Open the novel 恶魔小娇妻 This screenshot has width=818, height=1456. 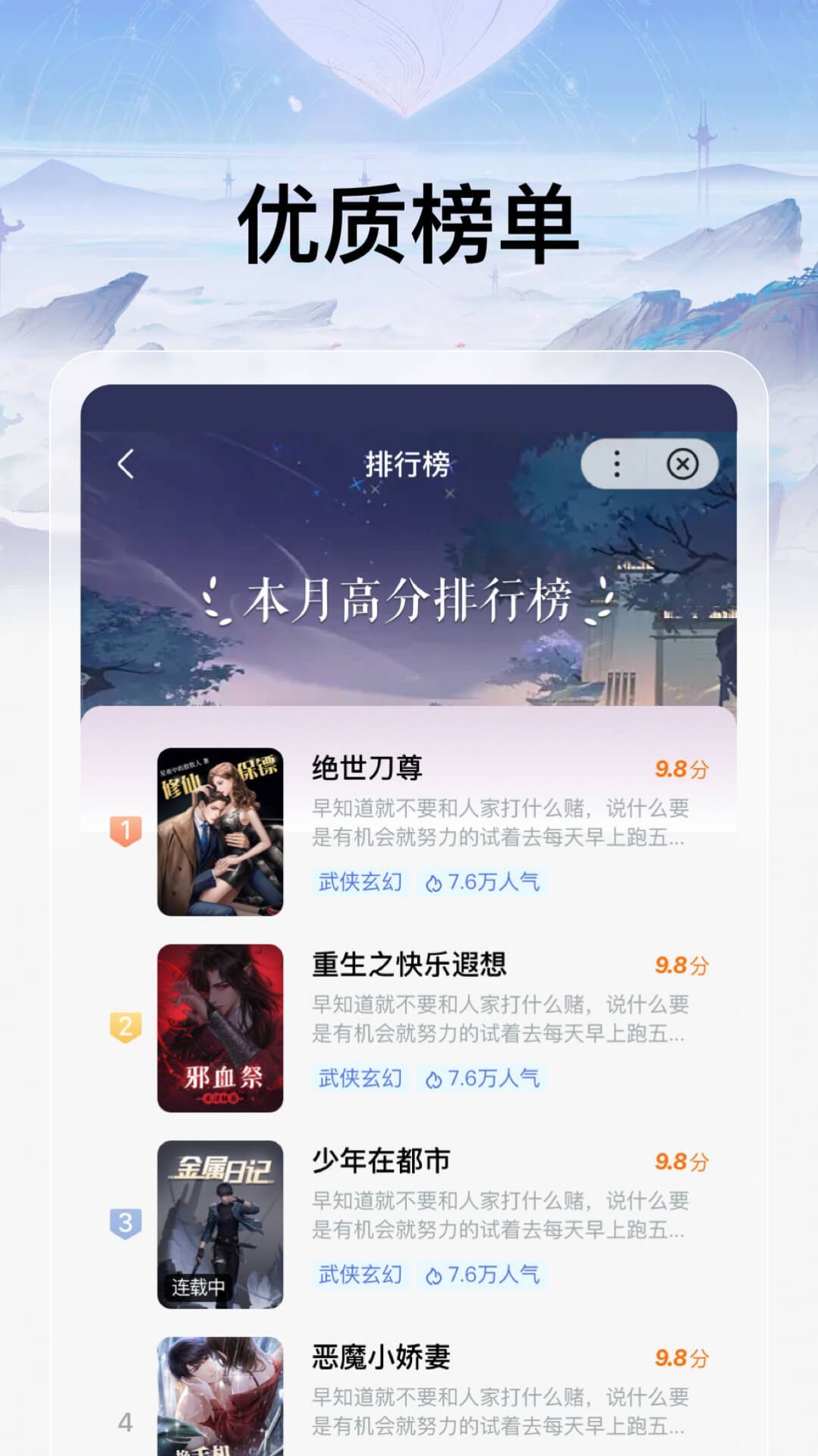[x=380, y=1356]
